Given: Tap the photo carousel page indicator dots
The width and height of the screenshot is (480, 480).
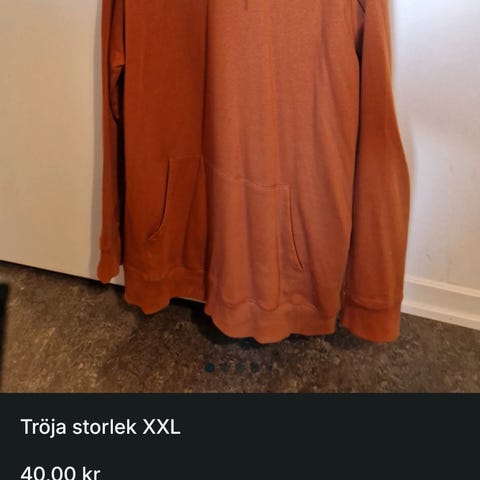Looking at the screenshot, I should pyautogui.click(x=240, y=367).
